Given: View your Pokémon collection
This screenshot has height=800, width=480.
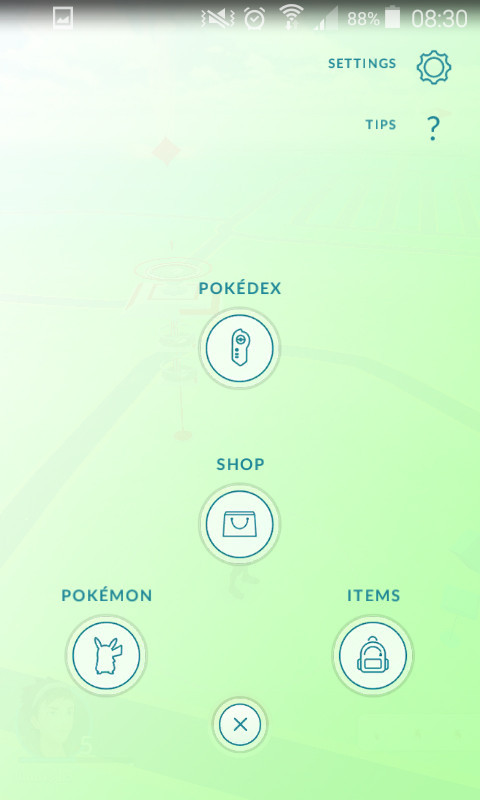Looking at the screenshot, I should tap(106, 656).
